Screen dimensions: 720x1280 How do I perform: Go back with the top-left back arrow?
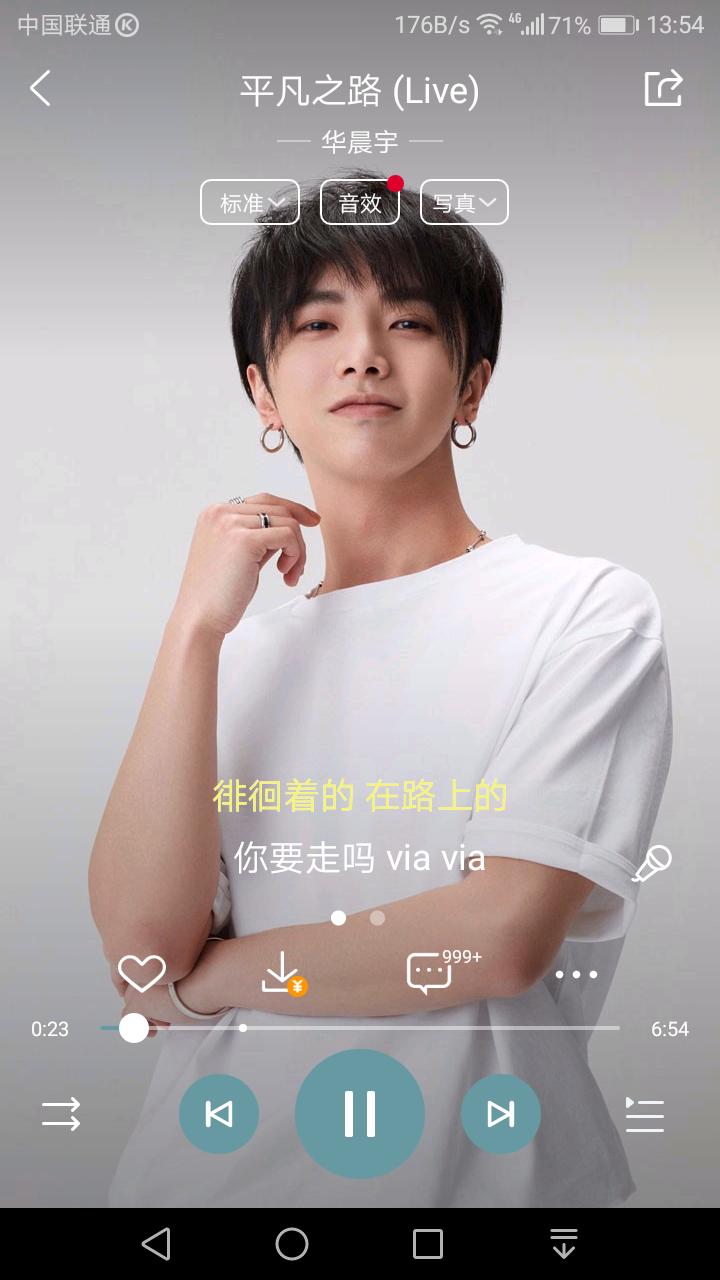click(x=40, y=88)
